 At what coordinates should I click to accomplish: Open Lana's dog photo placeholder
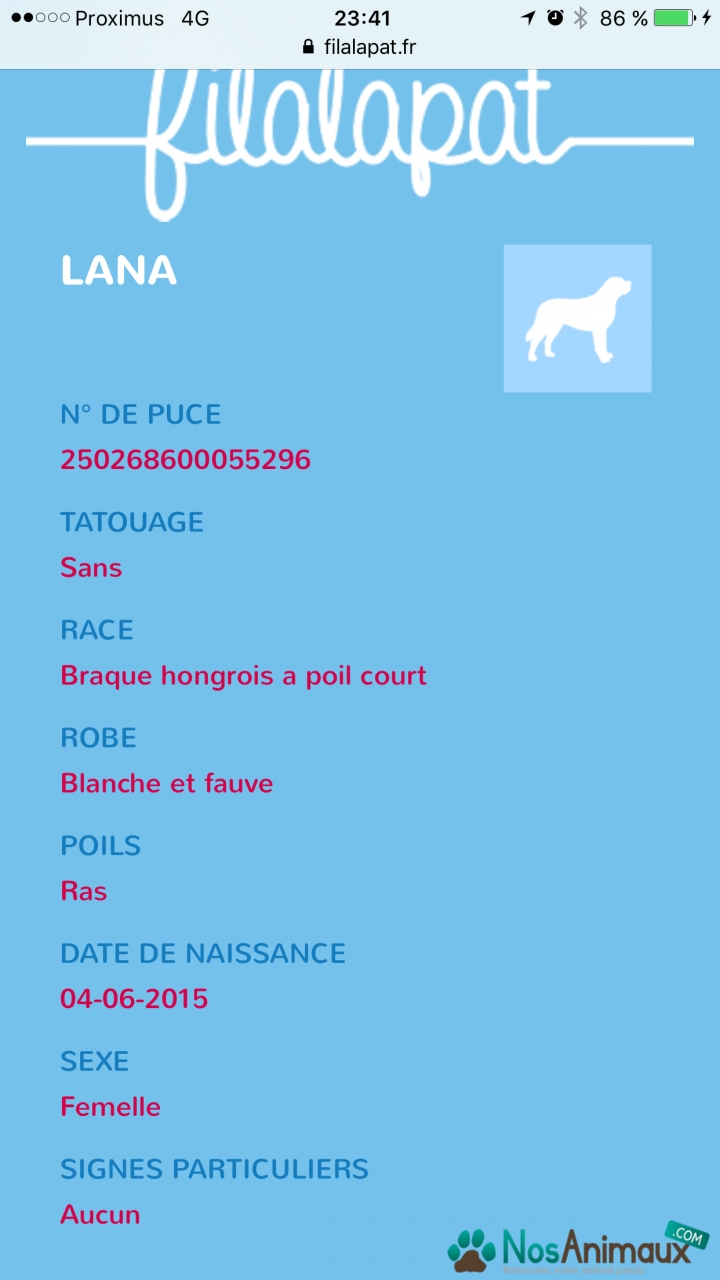577,318
